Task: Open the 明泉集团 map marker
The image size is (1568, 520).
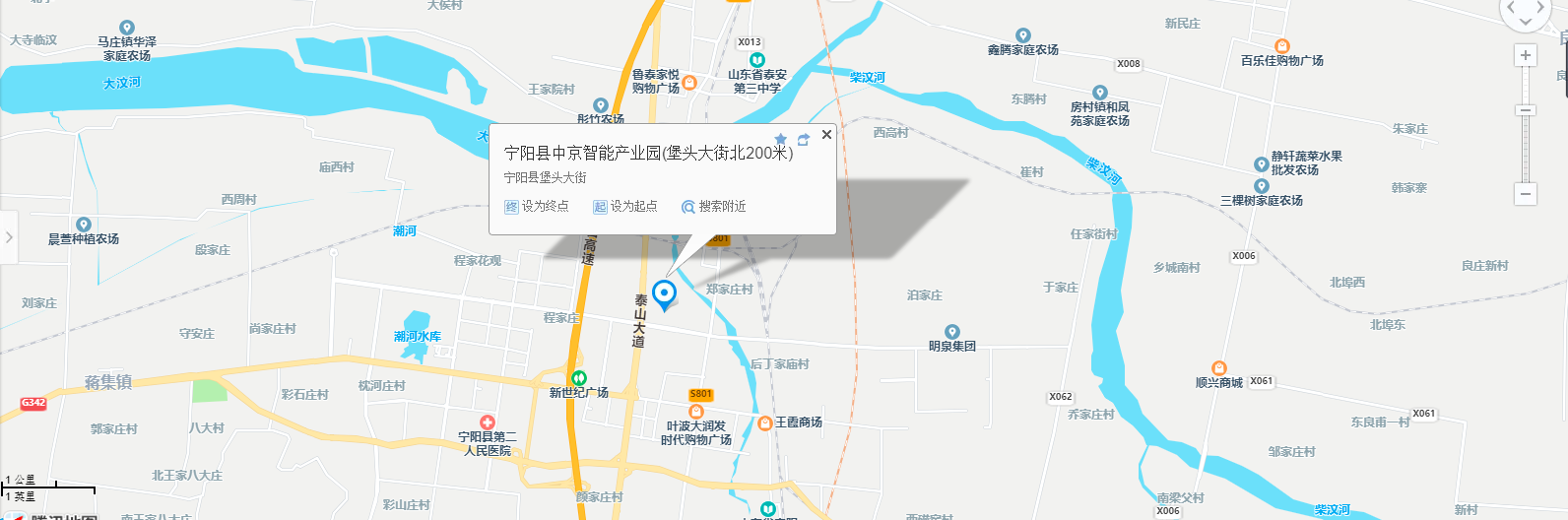Action: (951, 333)
